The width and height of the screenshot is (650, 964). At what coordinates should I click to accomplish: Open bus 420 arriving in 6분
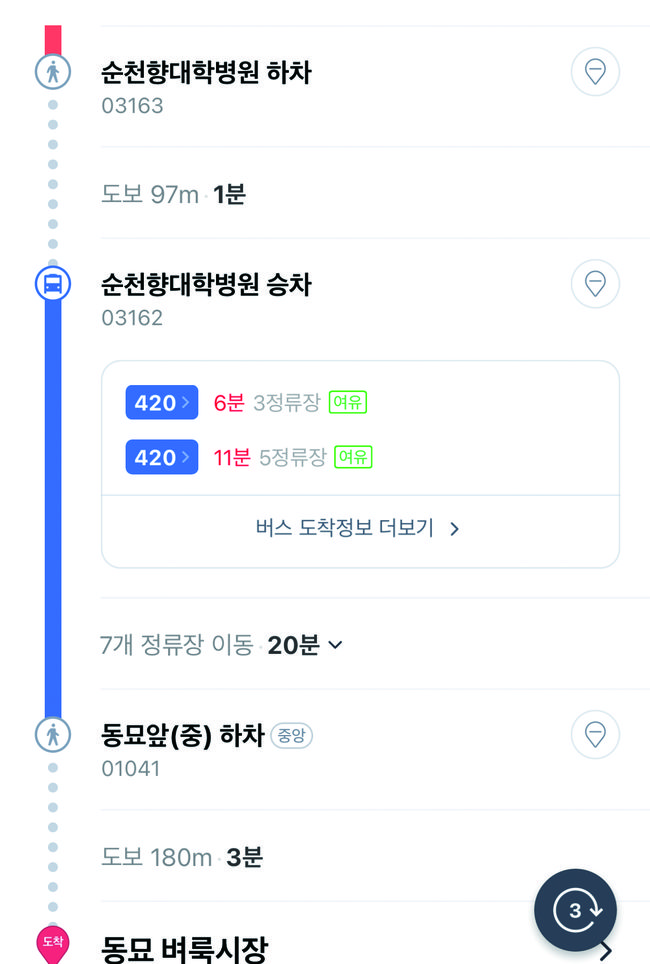pyautogui.click(x=162, y=402)
